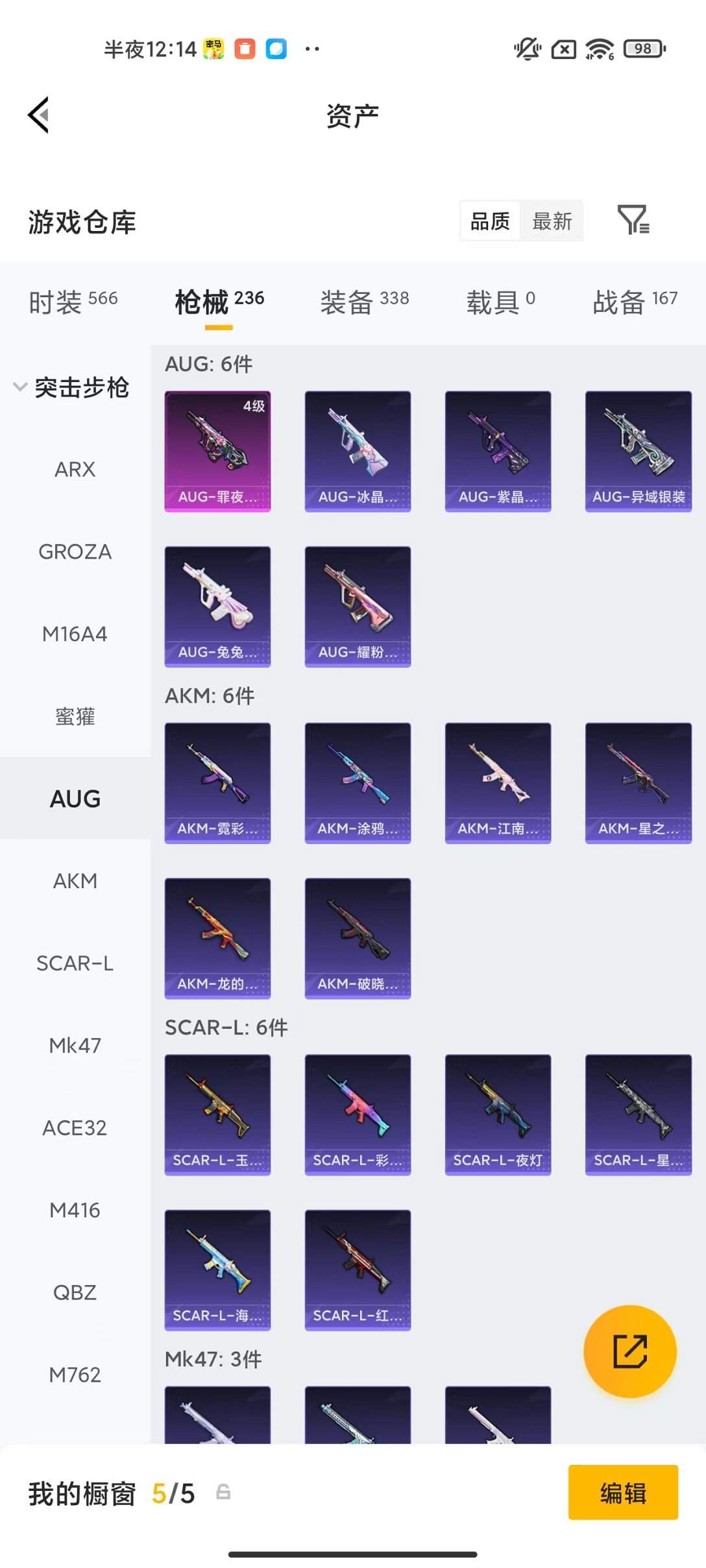Screen dimensions: 706x1568
Task: Go back from the 资产 page
Action: point(39,115)
